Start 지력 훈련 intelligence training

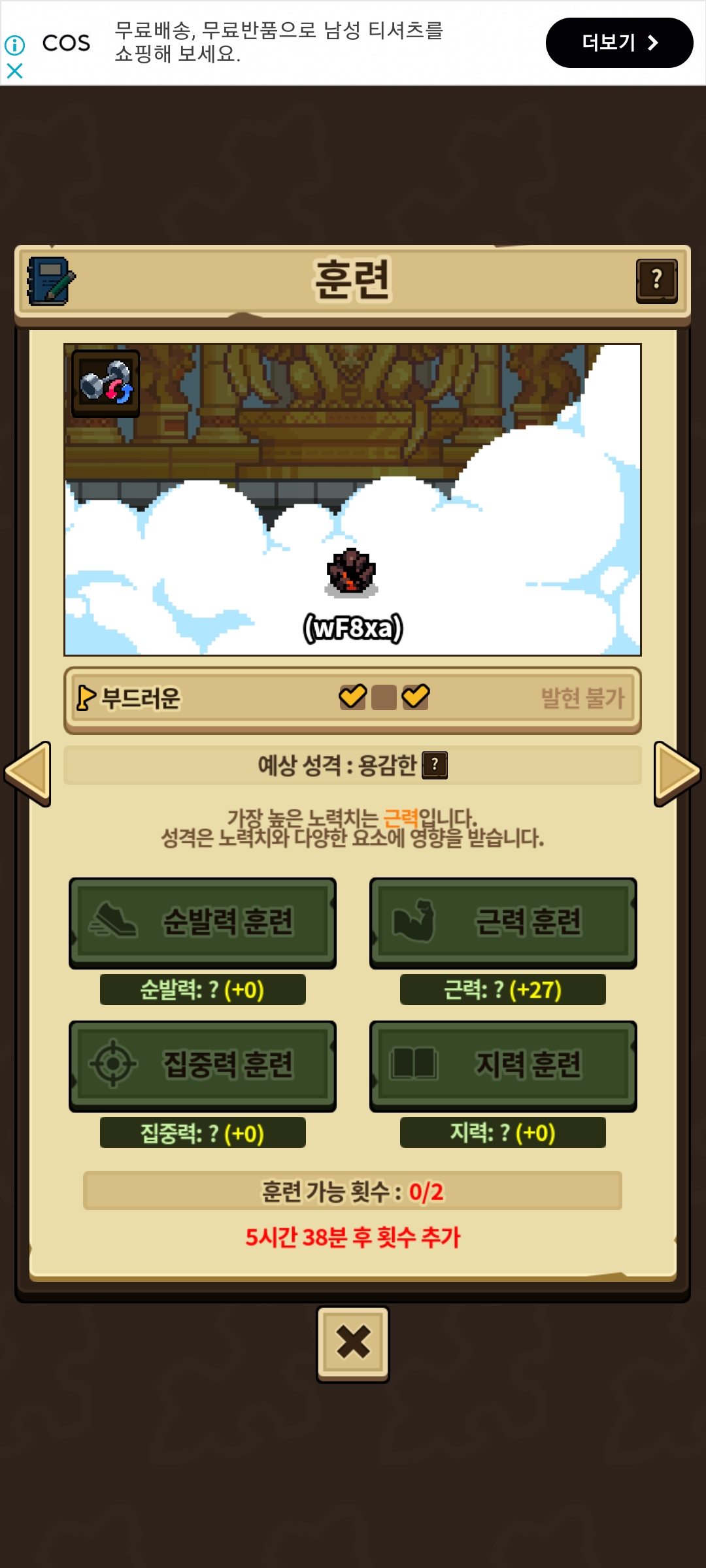[503, 1066]
